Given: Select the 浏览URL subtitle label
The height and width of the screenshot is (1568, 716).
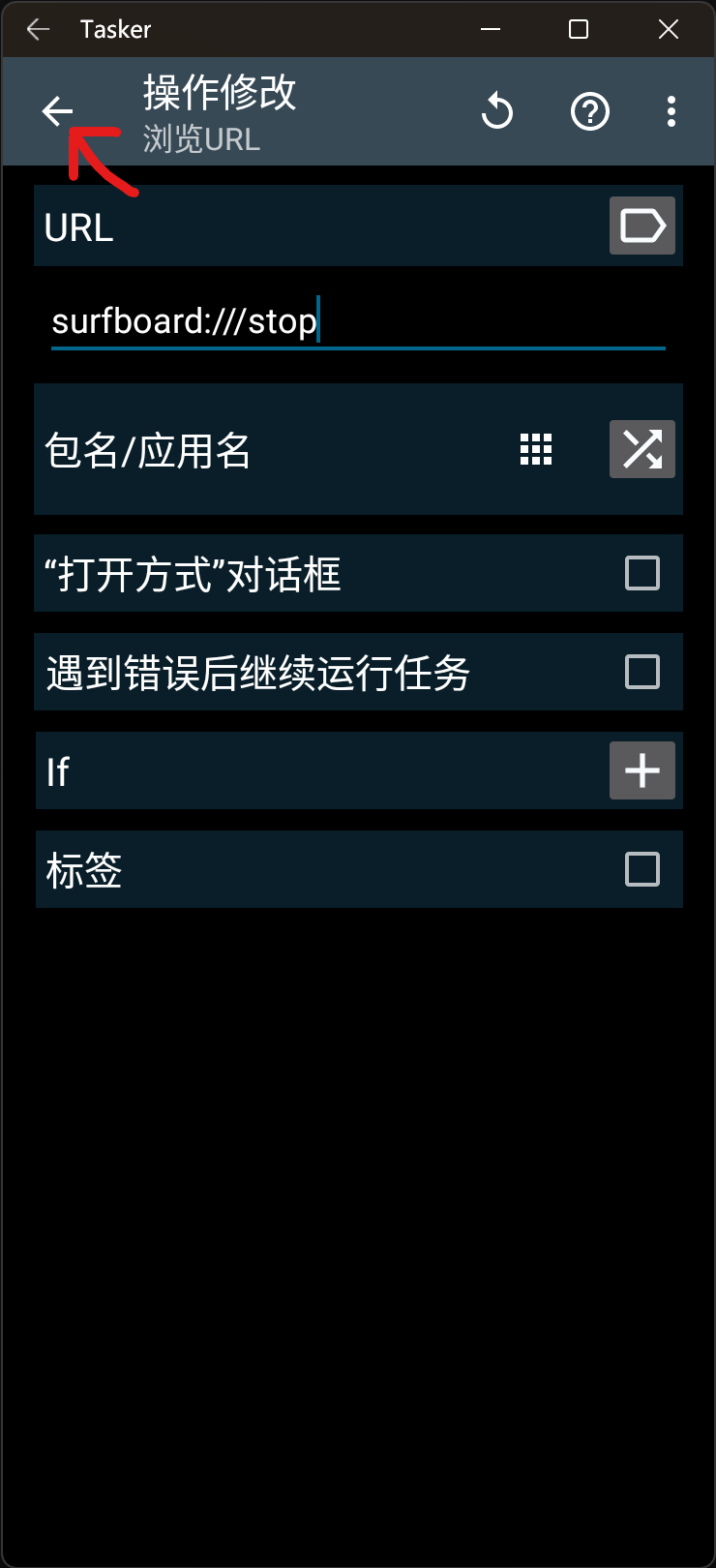Looking at the screenshot, I should 202,141.
